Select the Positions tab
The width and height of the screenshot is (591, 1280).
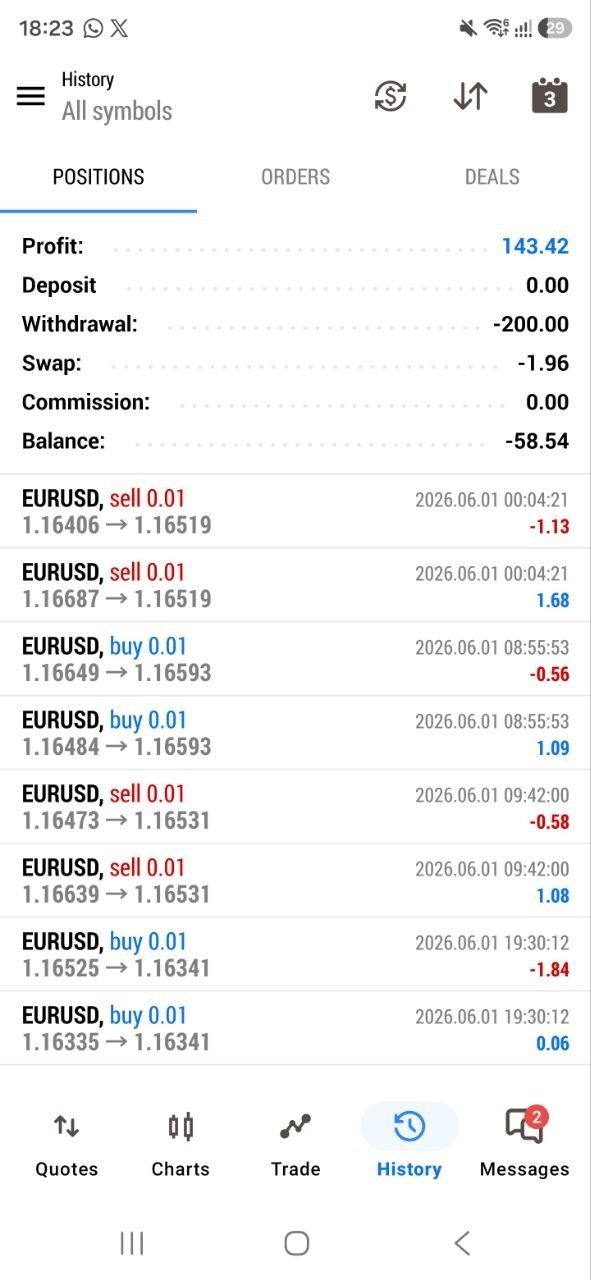point(98,177)
